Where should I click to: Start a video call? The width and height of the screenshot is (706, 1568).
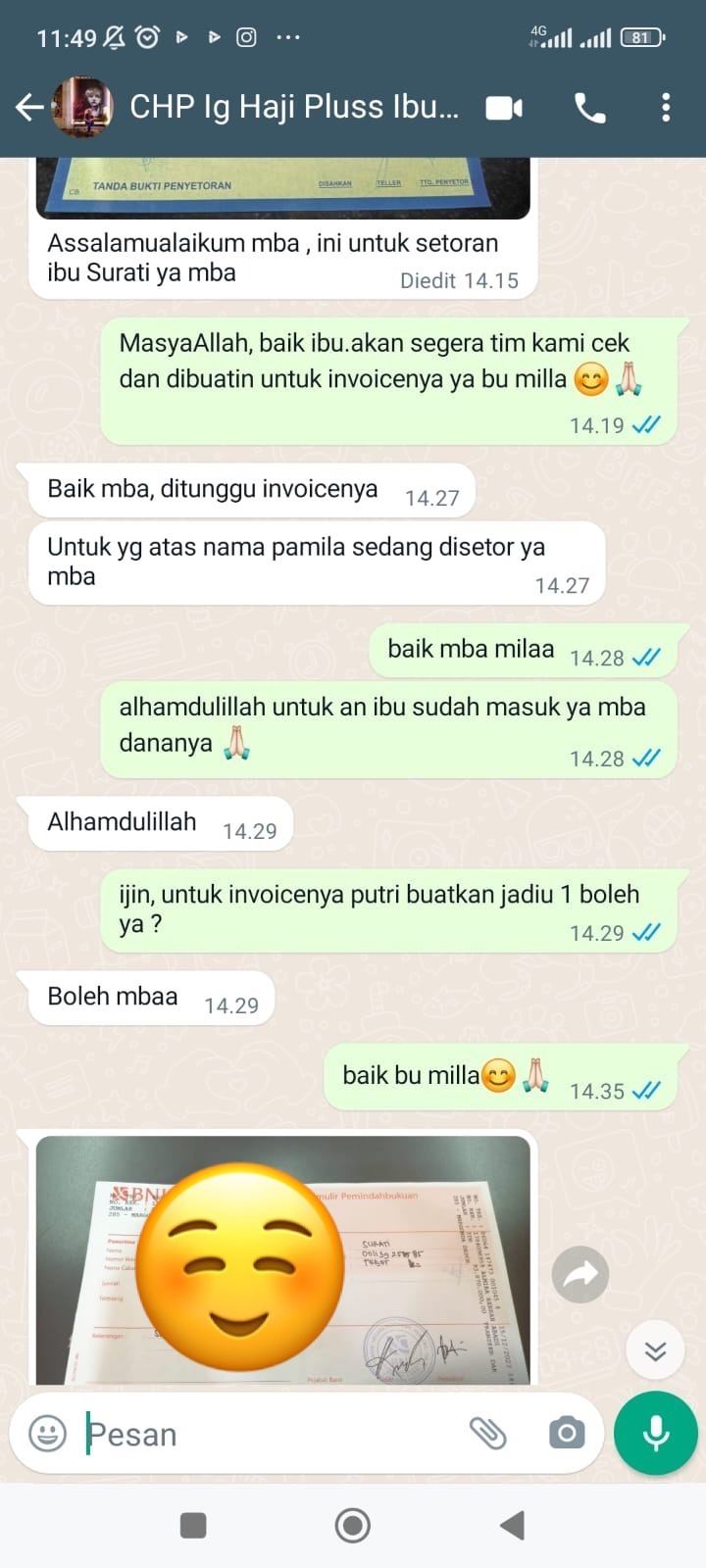point(504,107)
